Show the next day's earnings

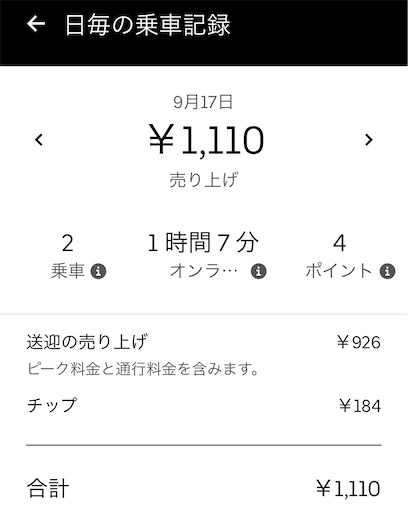tap(369, 140)
